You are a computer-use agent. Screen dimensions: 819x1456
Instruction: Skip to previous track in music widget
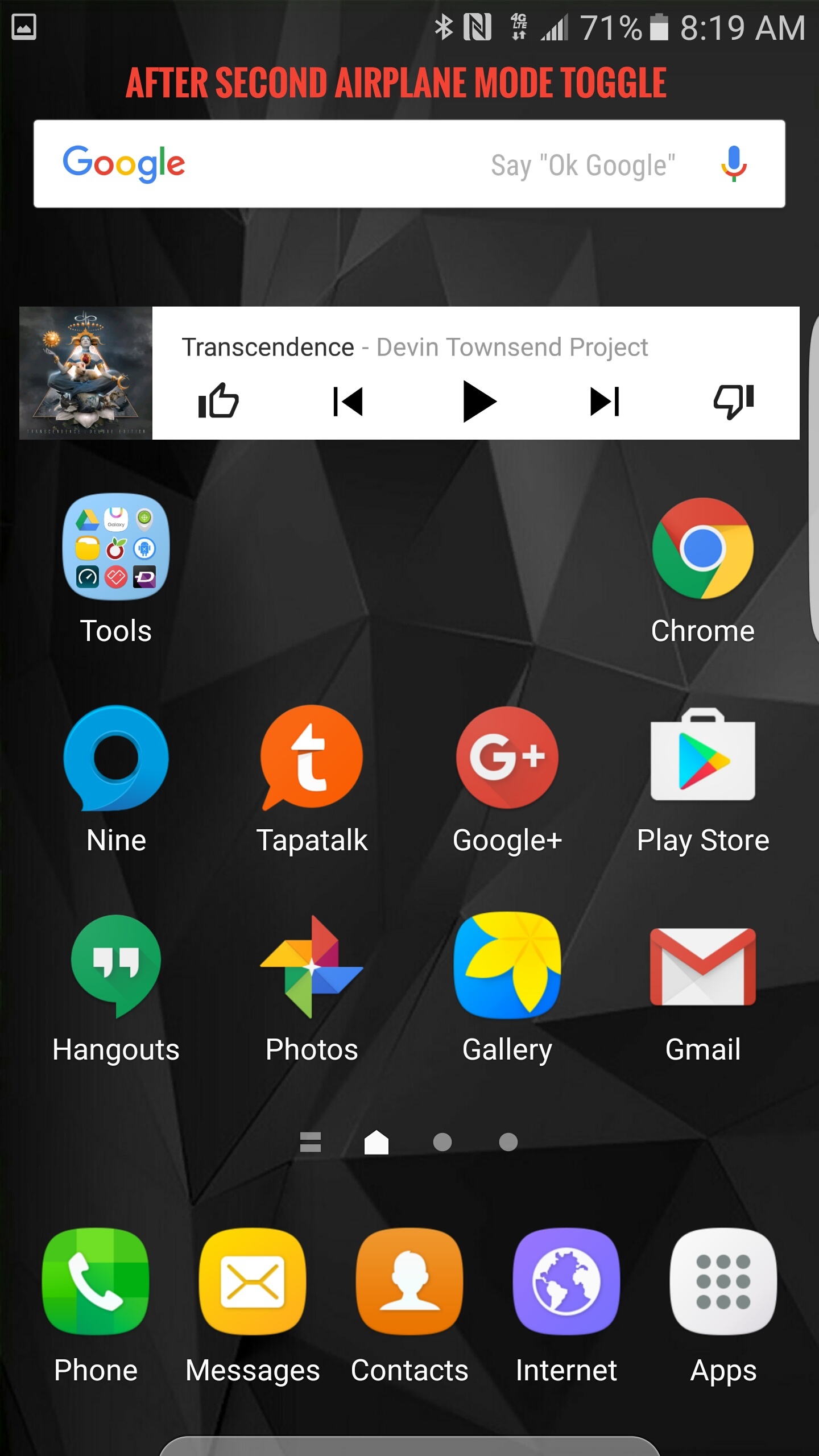pos(348,402)
